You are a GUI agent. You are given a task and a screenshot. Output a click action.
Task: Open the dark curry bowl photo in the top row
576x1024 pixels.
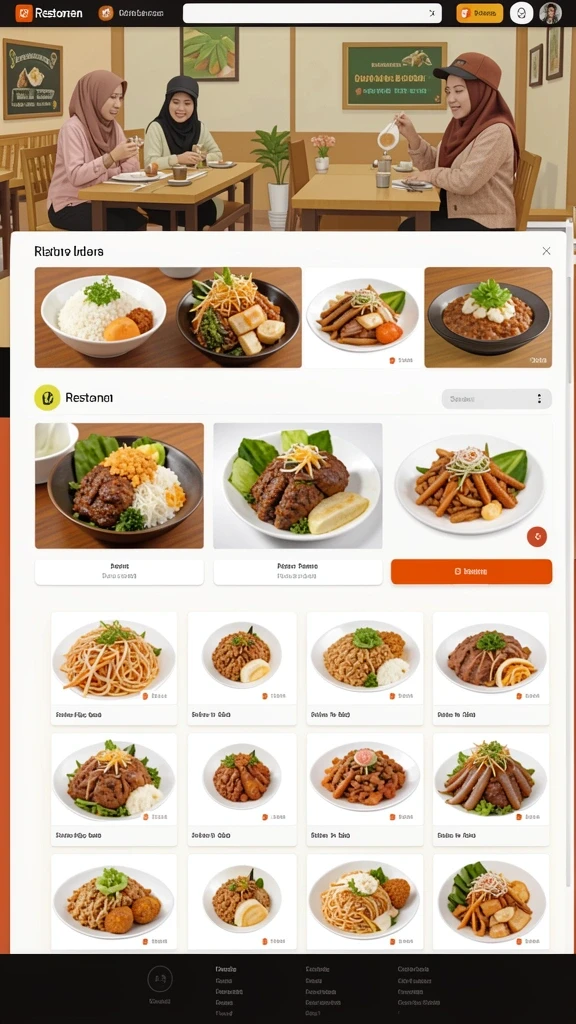488,317
